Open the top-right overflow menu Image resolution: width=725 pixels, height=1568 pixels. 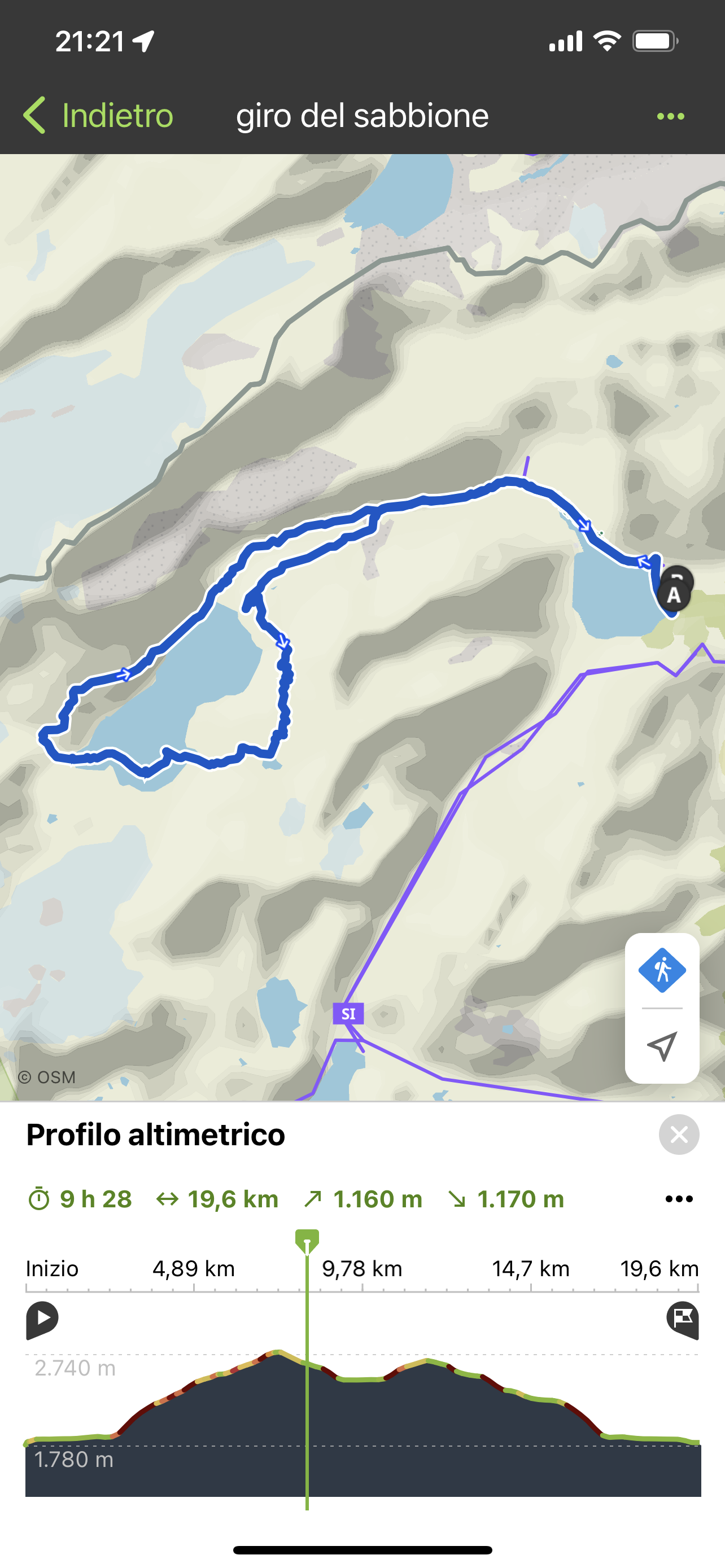point(670,116)
